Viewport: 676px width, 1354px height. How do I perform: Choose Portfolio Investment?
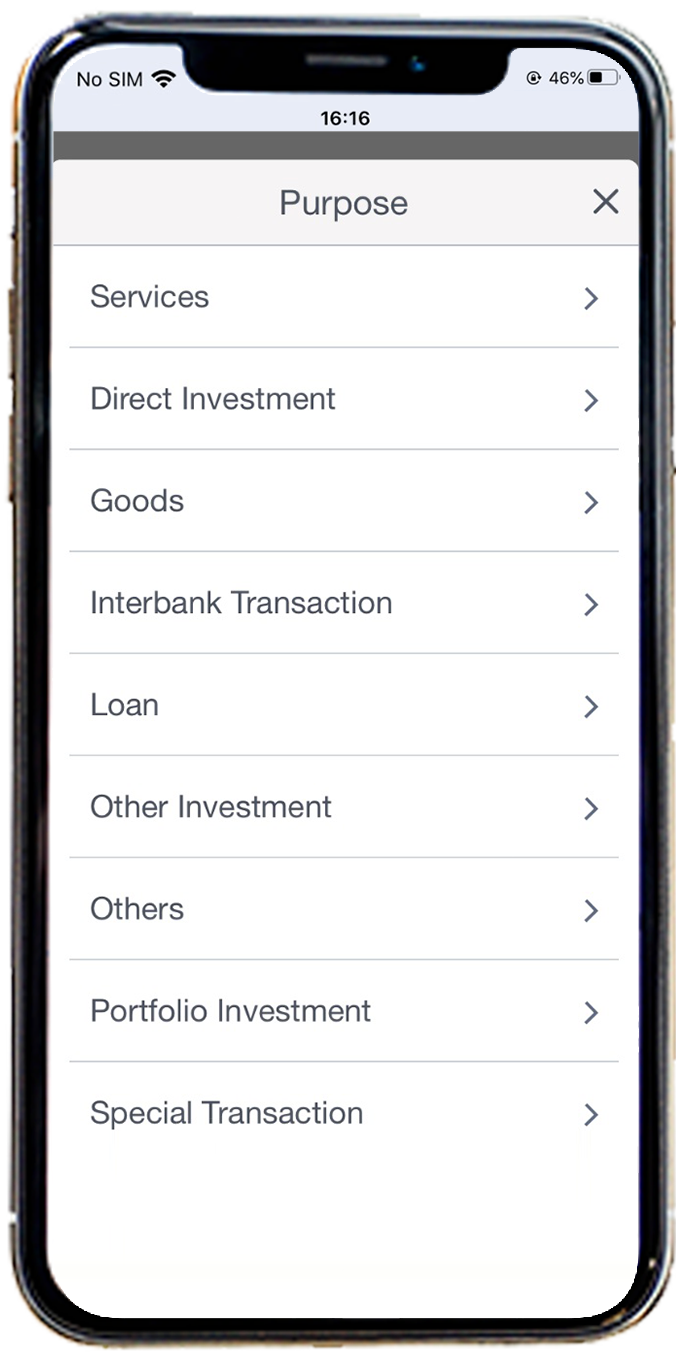coord(344,1011)
